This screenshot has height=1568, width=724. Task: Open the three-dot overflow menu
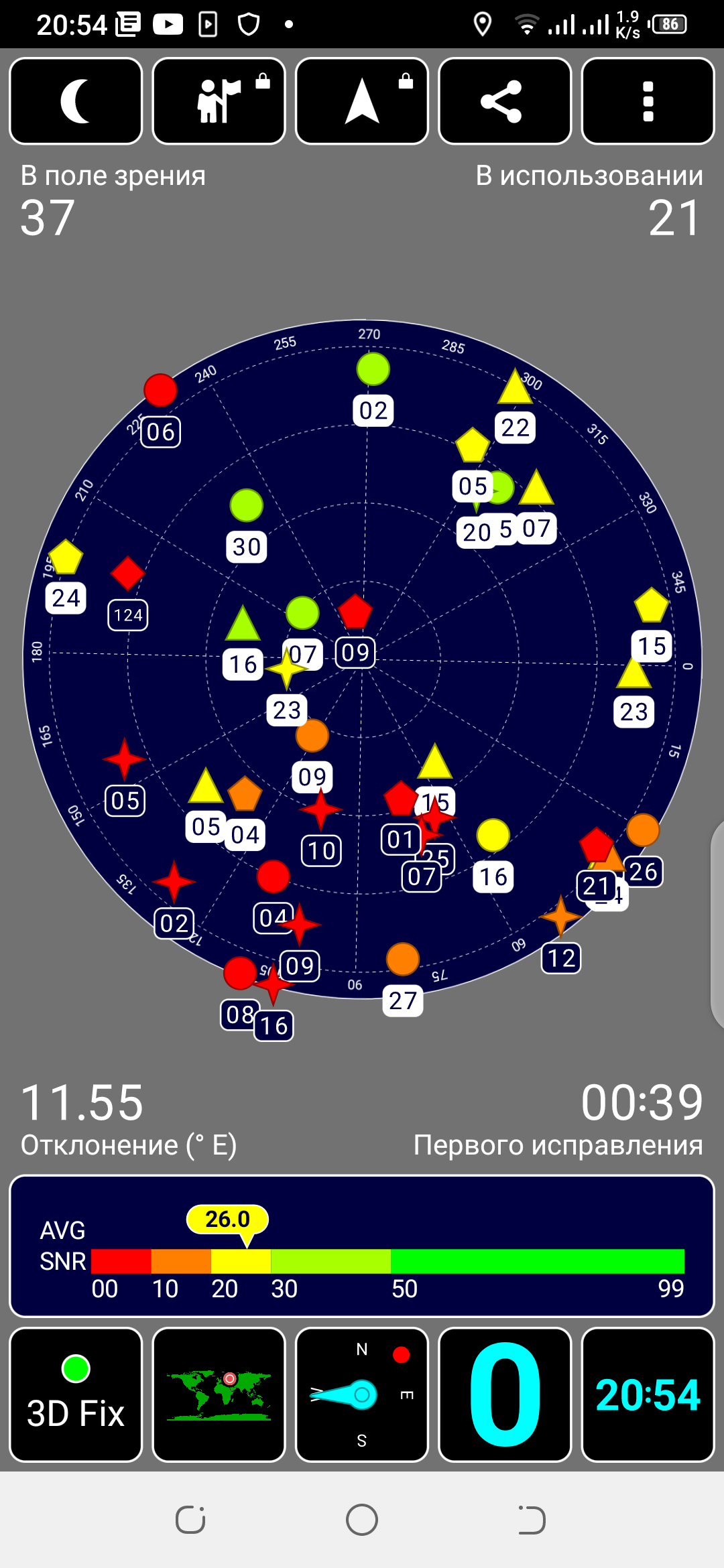tap(648, 101)
